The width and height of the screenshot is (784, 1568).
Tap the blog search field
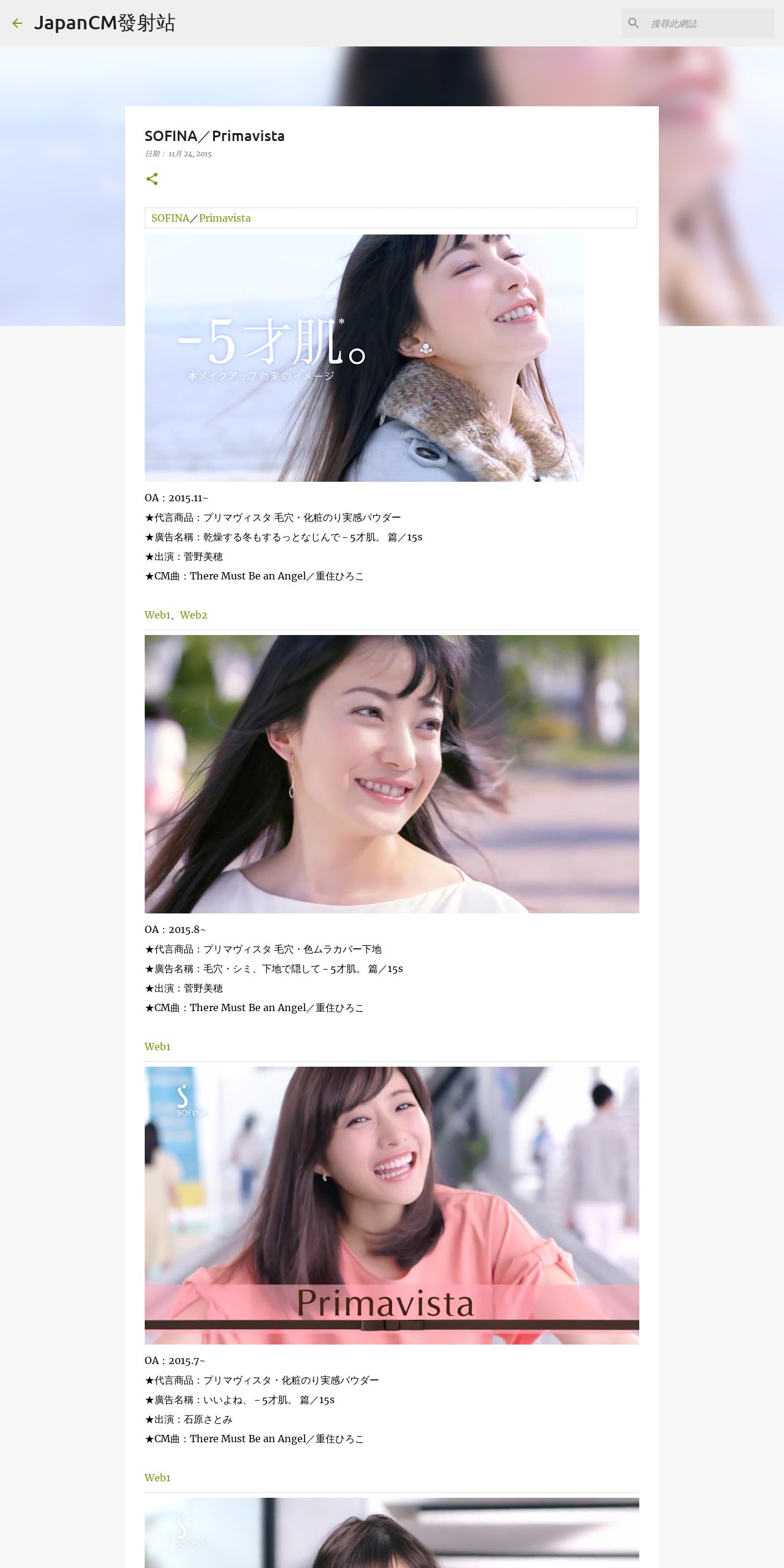(709, 23)
